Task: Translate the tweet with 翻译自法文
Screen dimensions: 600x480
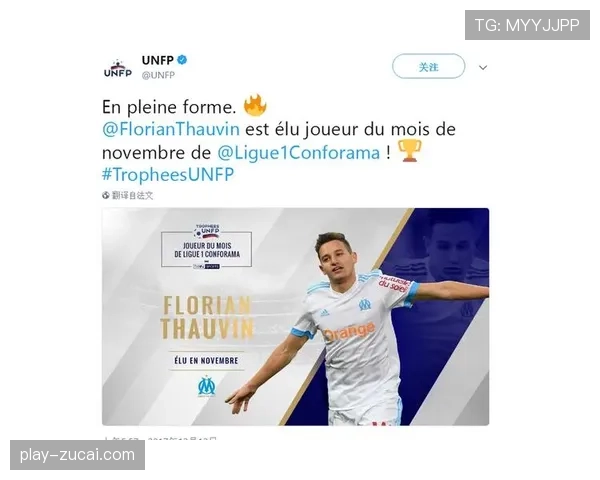Action: tap(132, 195)
